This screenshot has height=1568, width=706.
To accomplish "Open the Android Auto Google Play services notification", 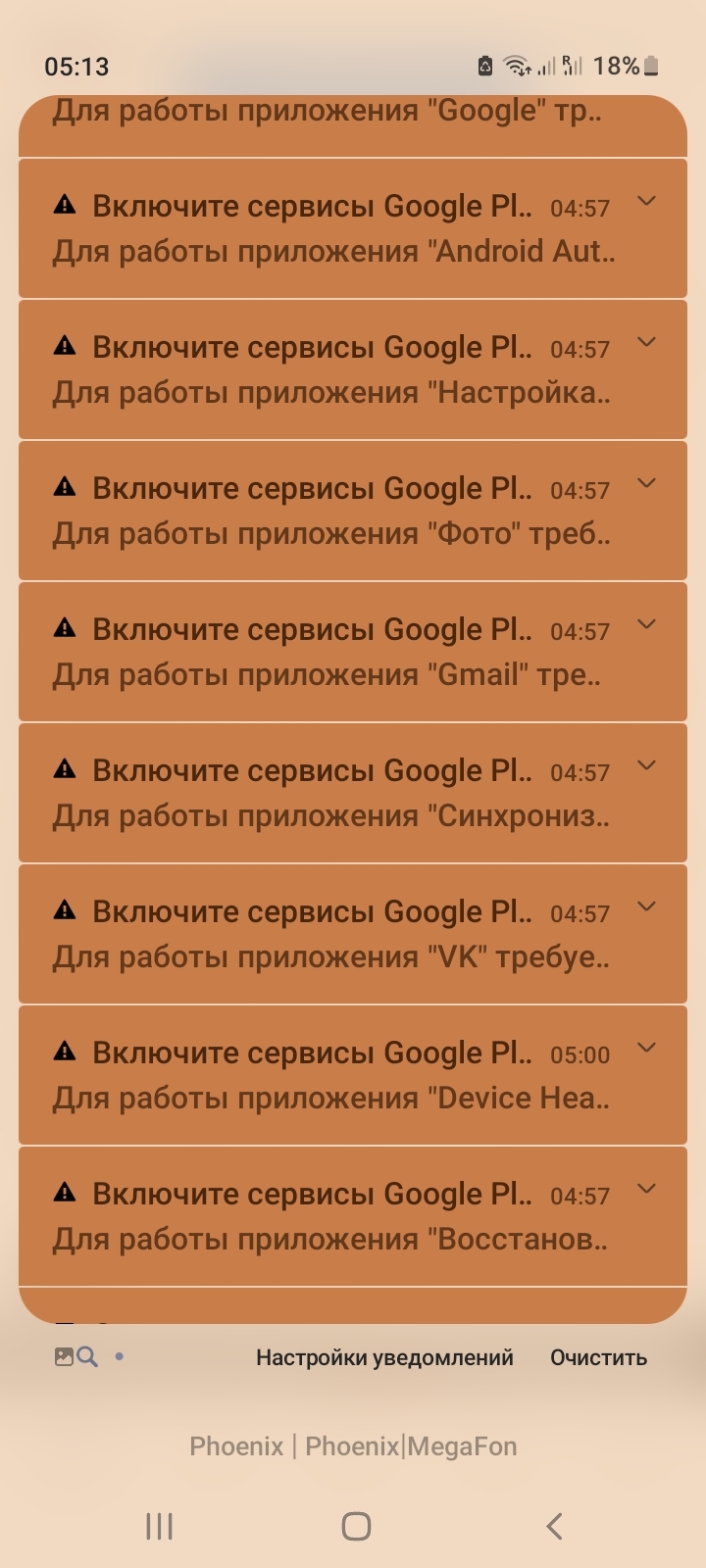I will pyautogui.click(x=333, y=229).
